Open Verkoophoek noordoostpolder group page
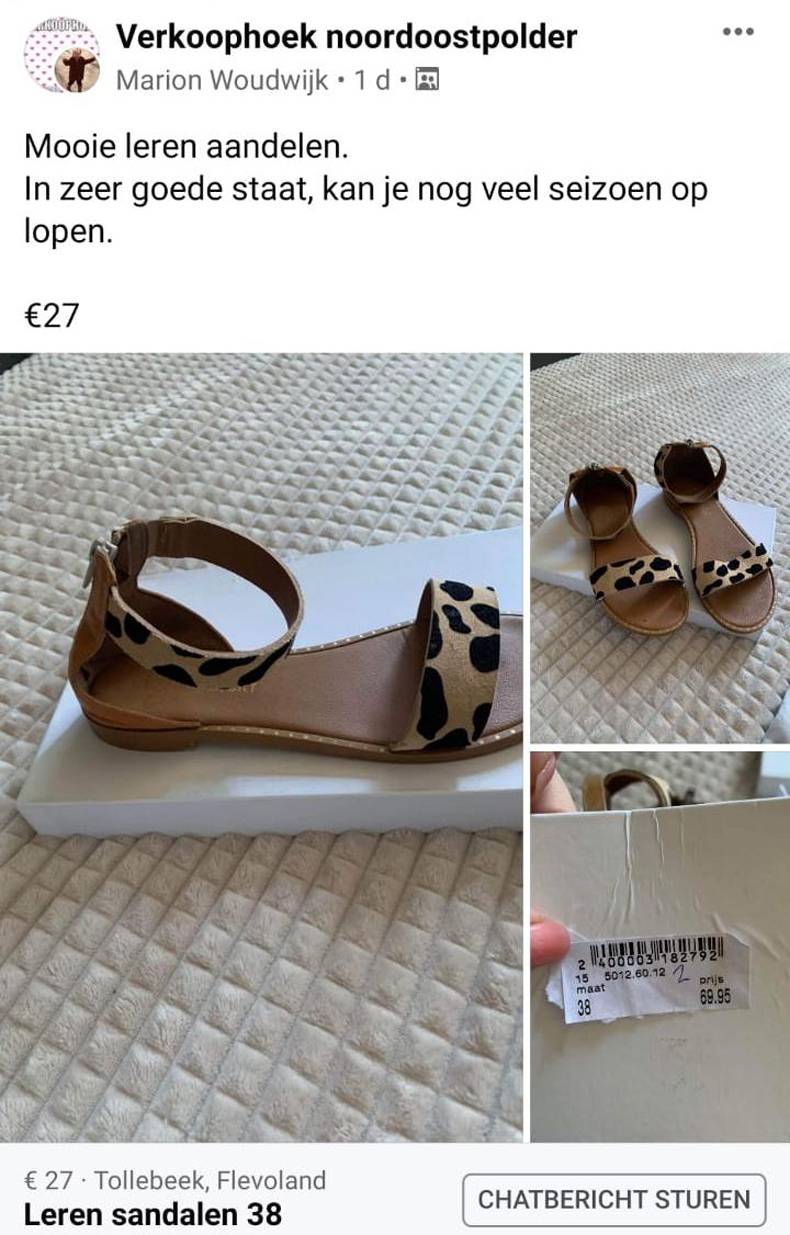Screen dimensions: 790x1235 [346, 37]
